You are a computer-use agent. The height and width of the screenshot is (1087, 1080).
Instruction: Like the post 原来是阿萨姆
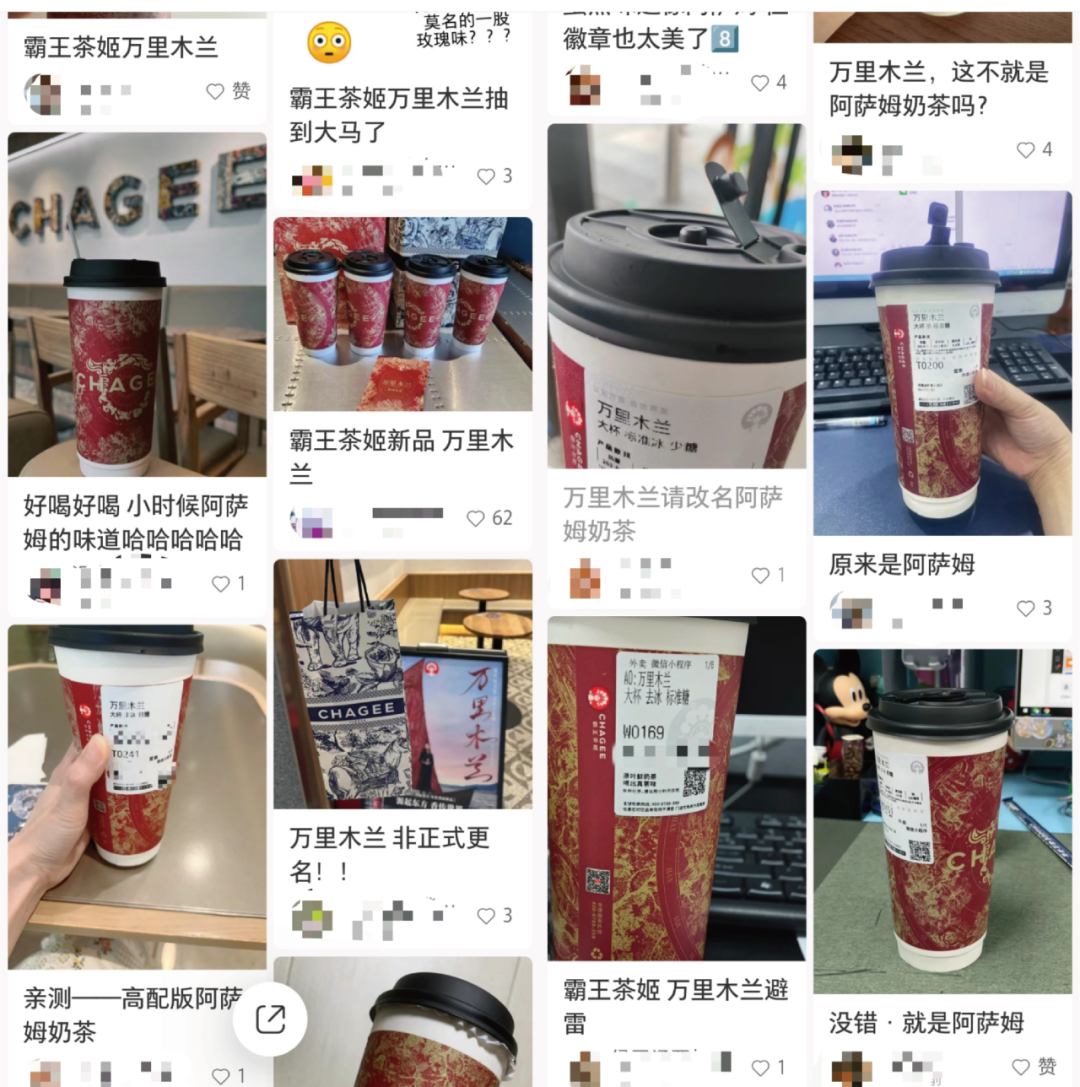1026,608
